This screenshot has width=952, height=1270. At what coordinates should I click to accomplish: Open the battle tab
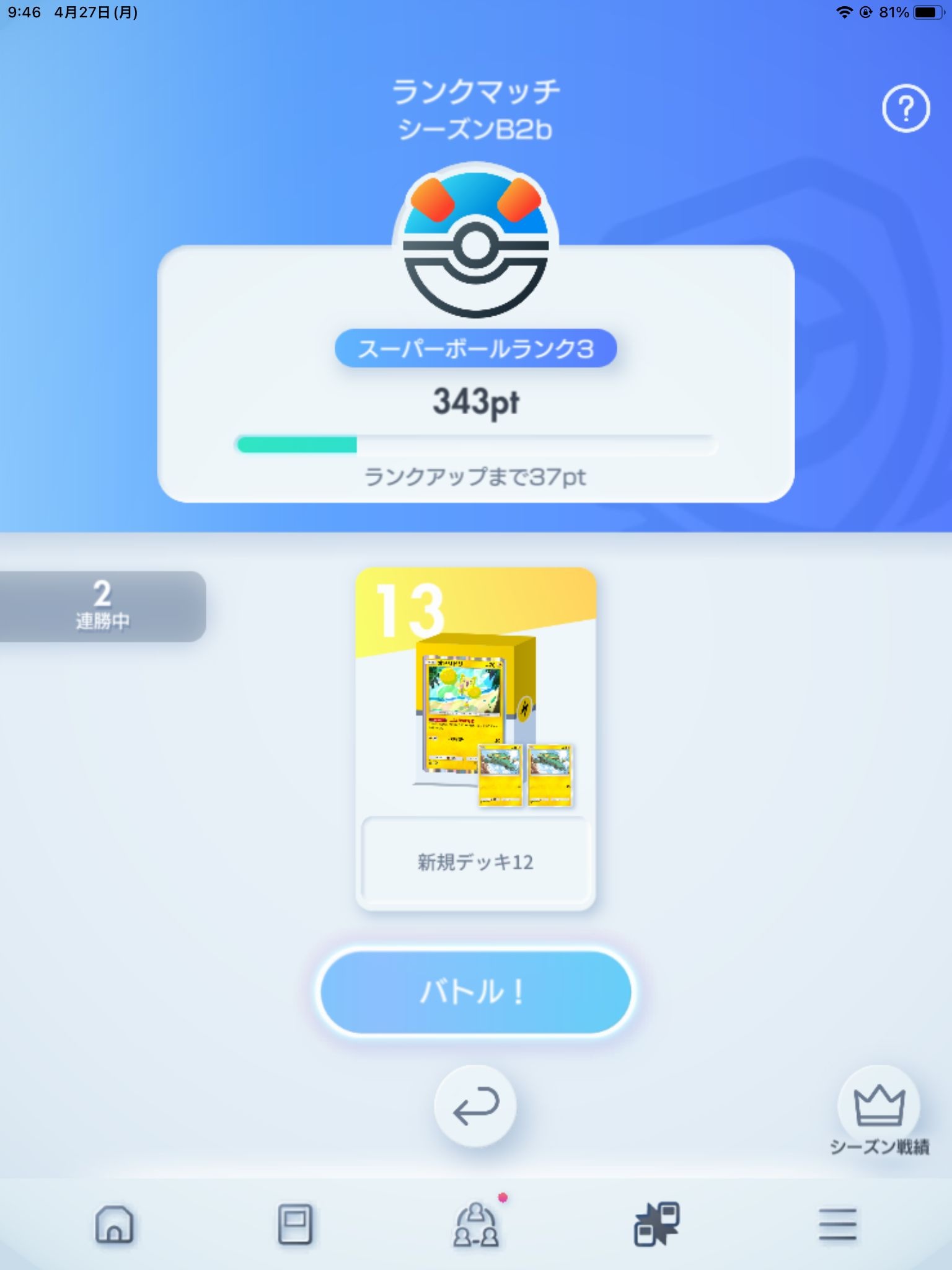[x=656, y=1224]
